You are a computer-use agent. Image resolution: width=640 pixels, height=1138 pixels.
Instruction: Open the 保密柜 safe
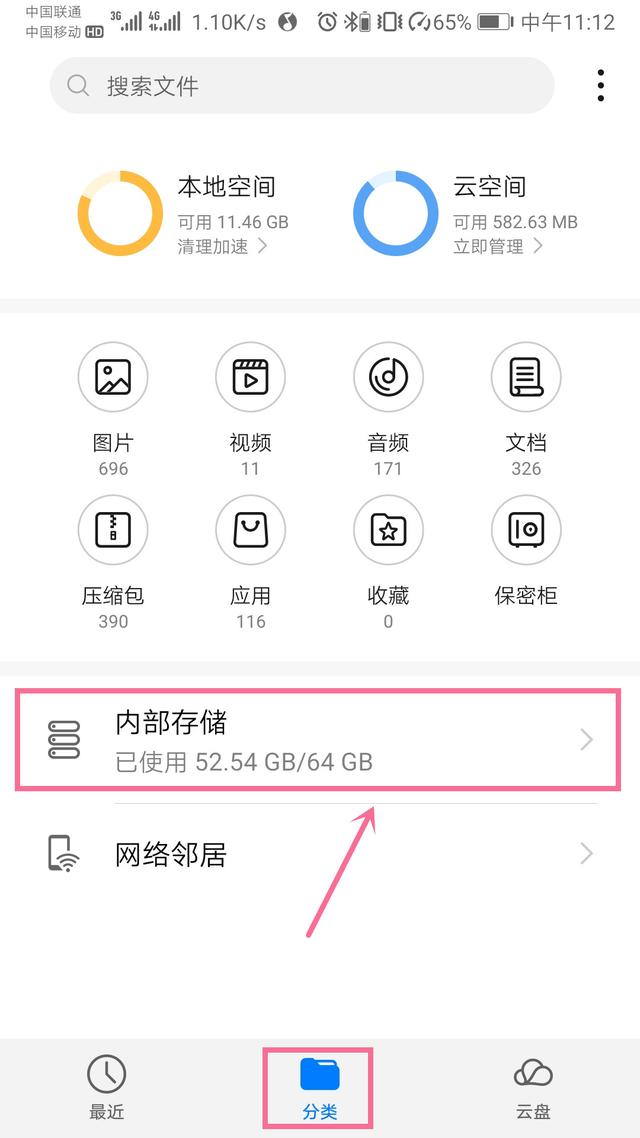(x=526, y=531)
